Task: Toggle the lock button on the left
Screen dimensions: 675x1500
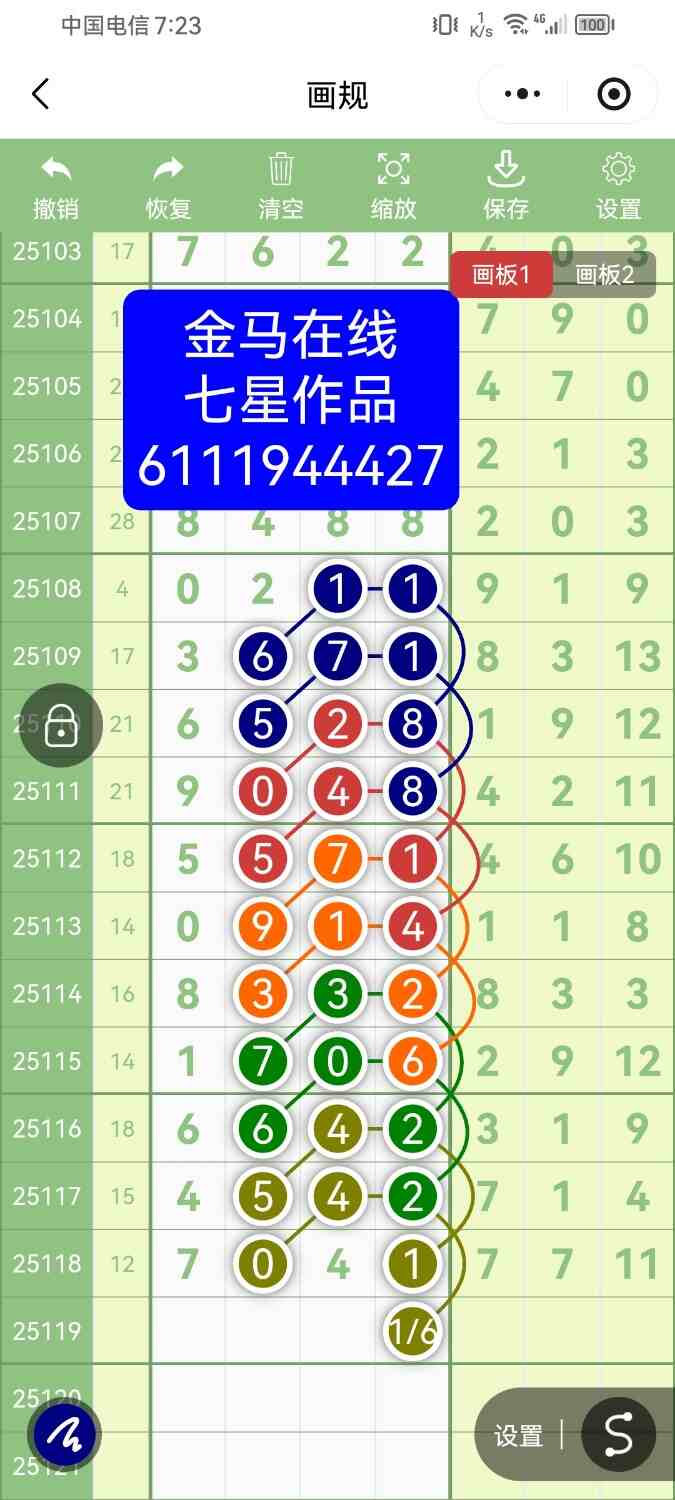Action: coord(61,725)
